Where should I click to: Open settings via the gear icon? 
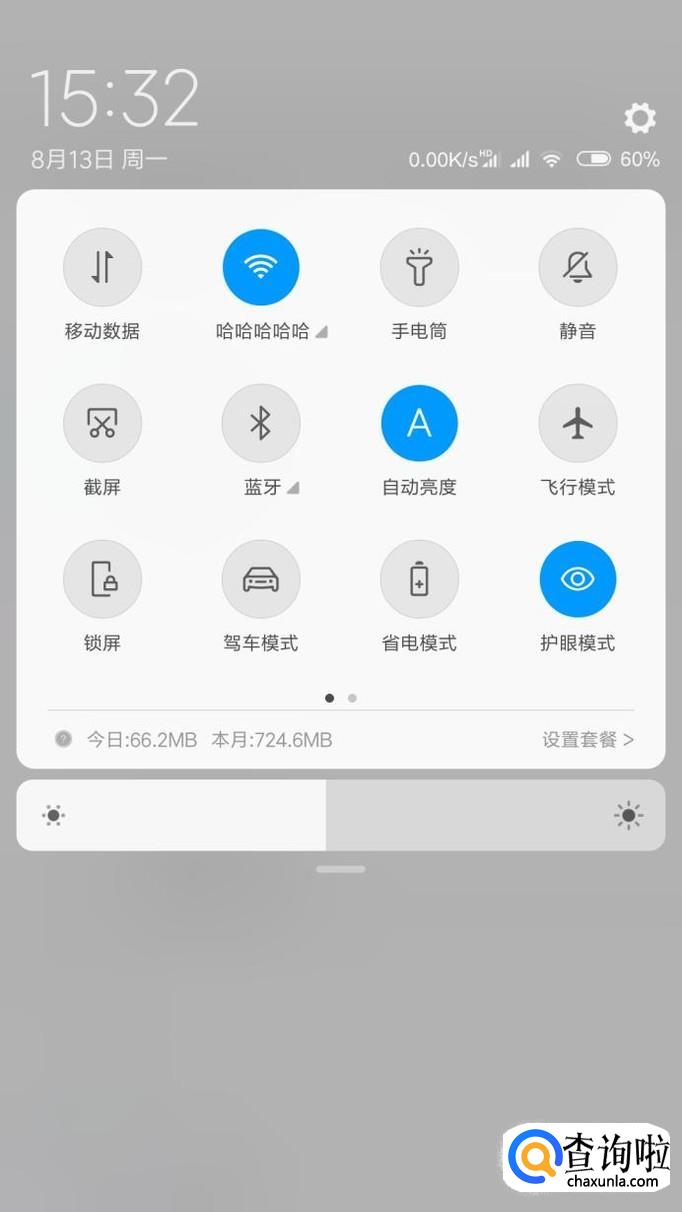[640, 118]
